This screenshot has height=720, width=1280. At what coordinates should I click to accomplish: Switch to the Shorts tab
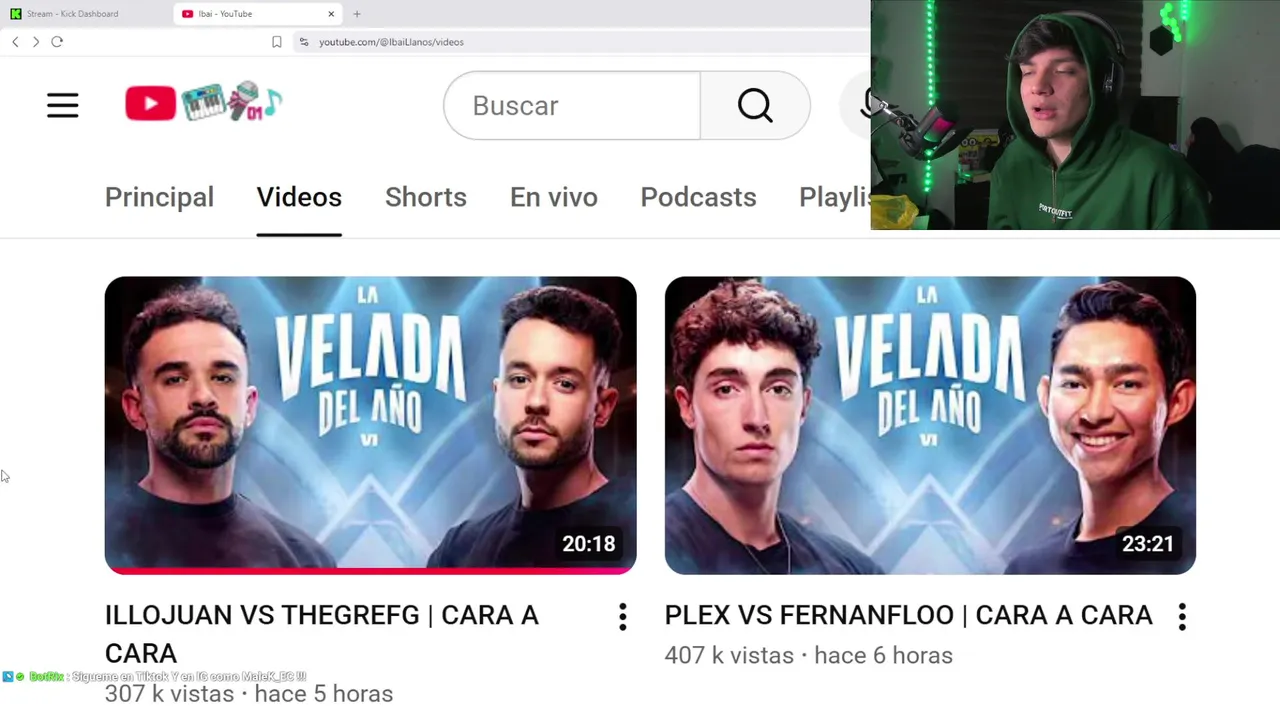coord(426,197)
